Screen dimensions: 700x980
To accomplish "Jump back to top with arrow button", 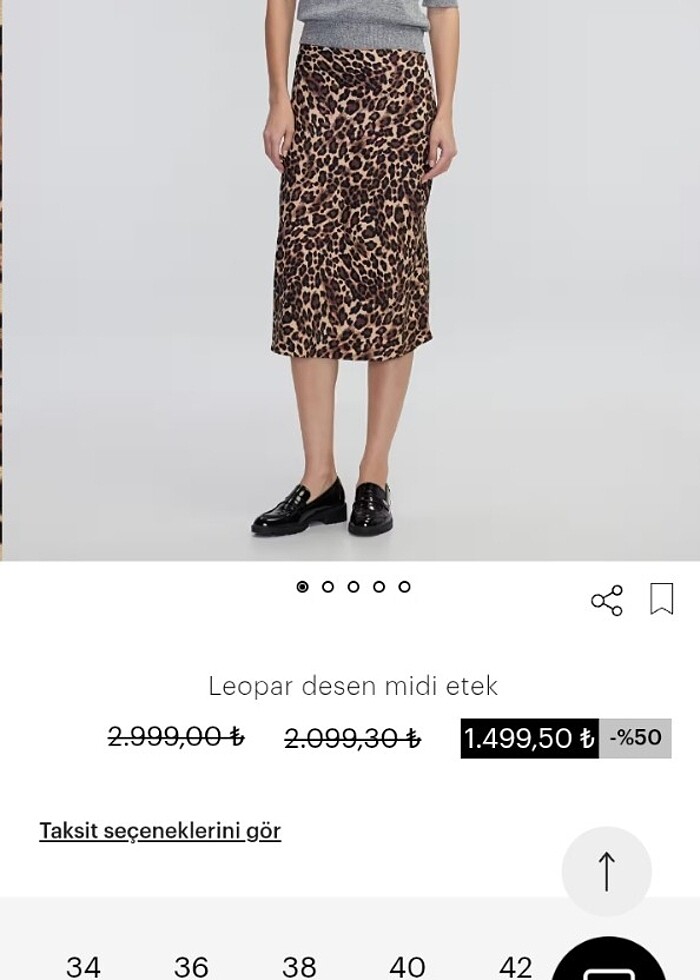I will click(606, 871).
